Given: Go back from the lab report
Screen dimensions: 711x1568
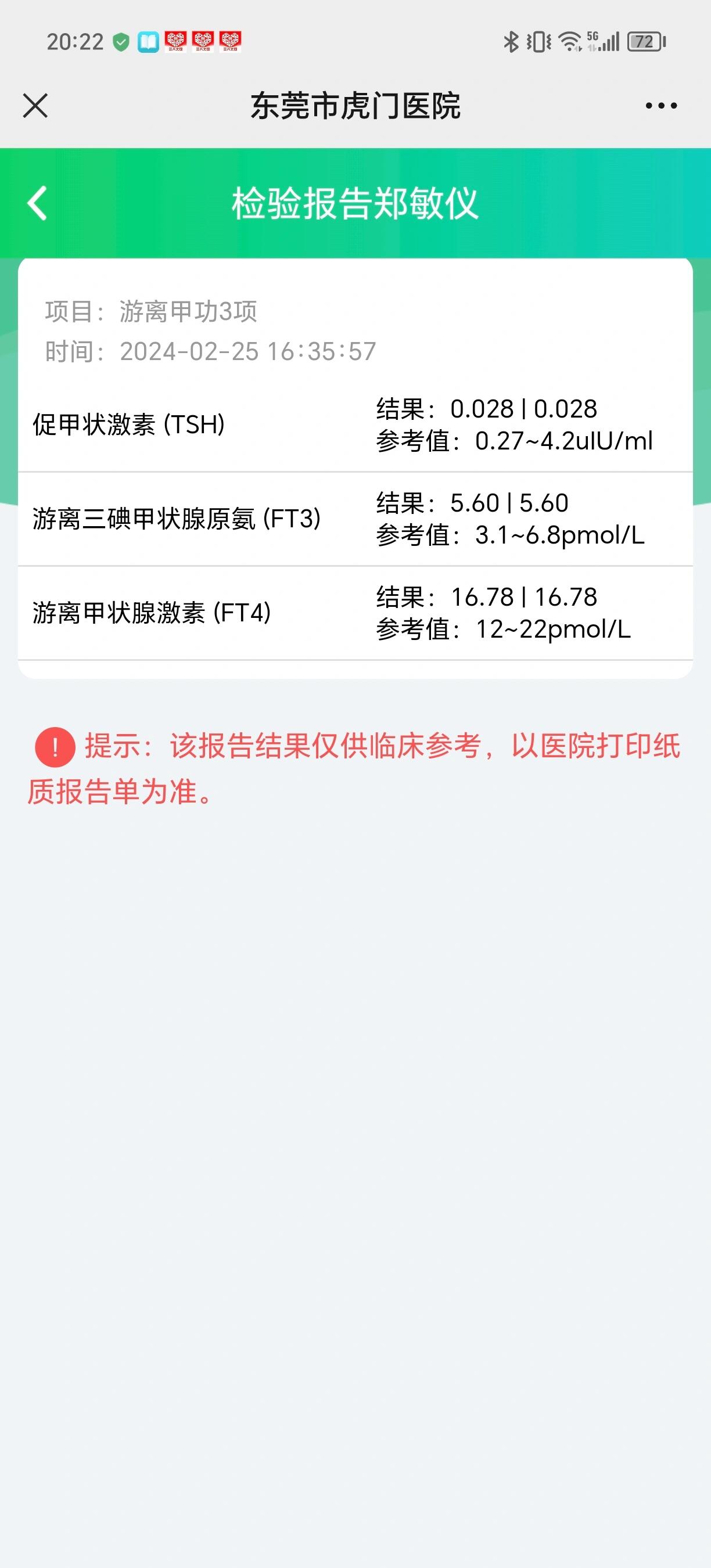Looking at the screenshot, I should 38,203.
